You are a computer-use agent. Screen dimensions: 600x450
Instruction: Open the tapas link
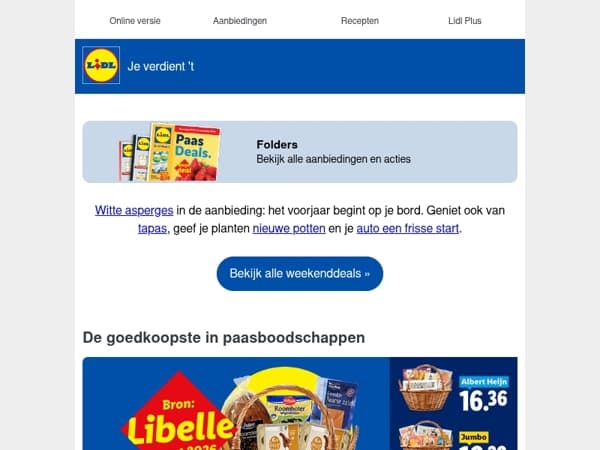(152, 229)
